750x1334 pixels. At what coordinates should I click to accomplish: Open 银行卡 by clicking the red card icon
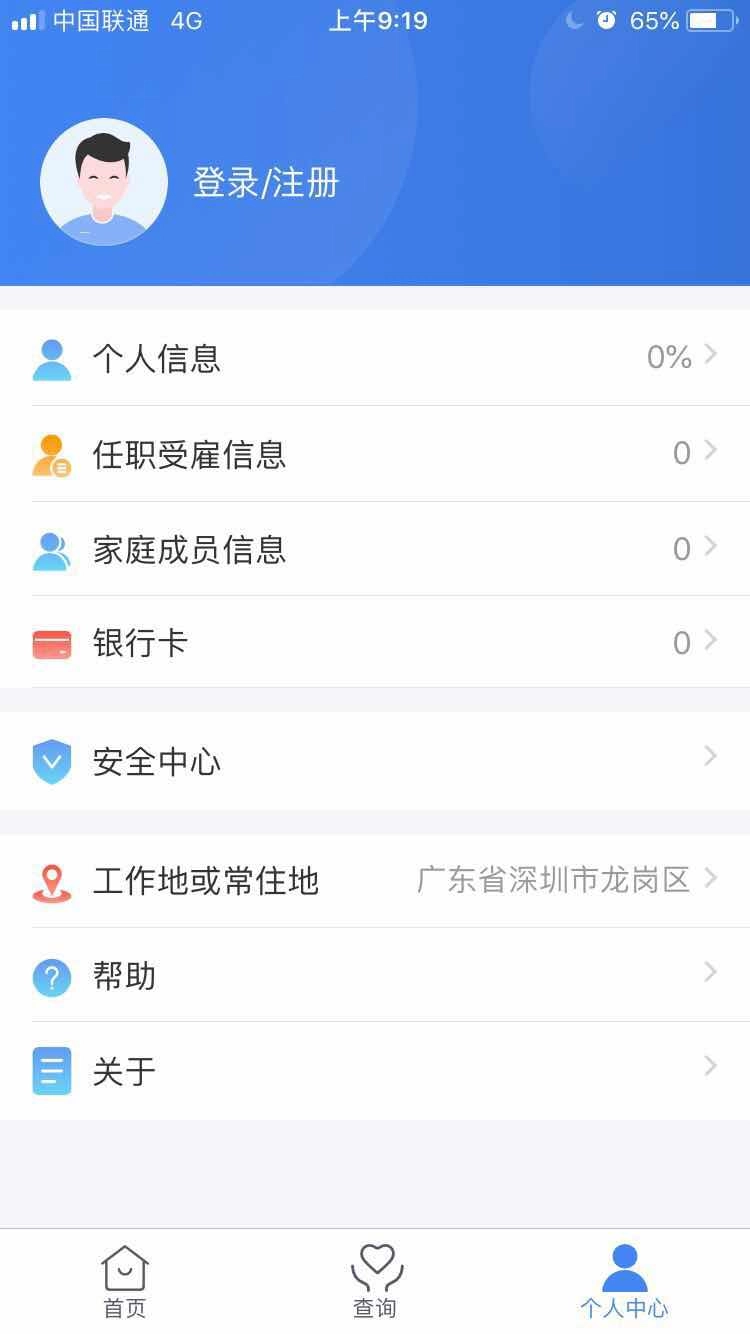(x=52, y=643)
